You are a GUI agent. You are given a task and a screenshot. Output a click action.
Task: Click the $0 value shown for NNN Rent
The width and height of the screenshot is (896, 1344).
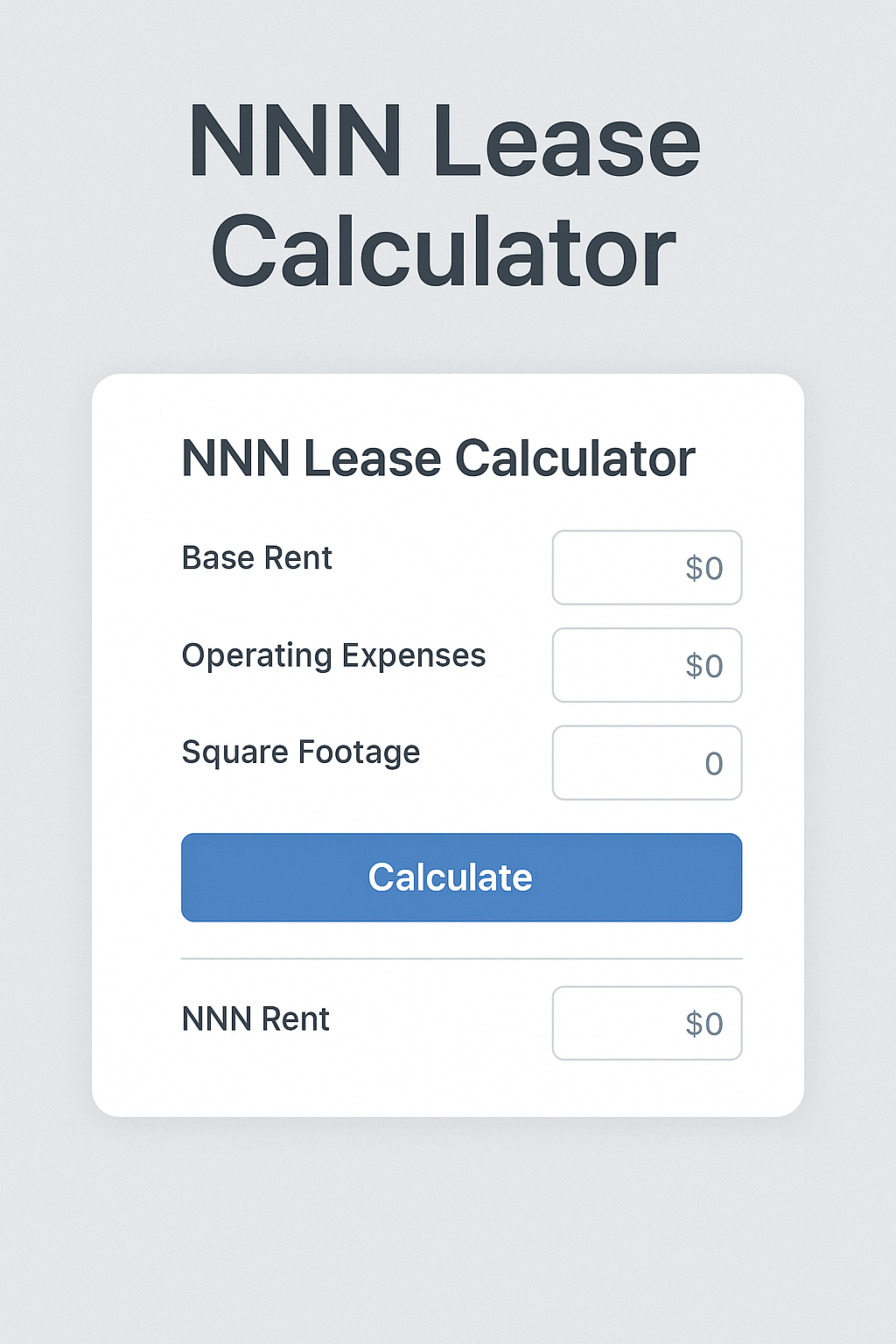[702, 1023]
